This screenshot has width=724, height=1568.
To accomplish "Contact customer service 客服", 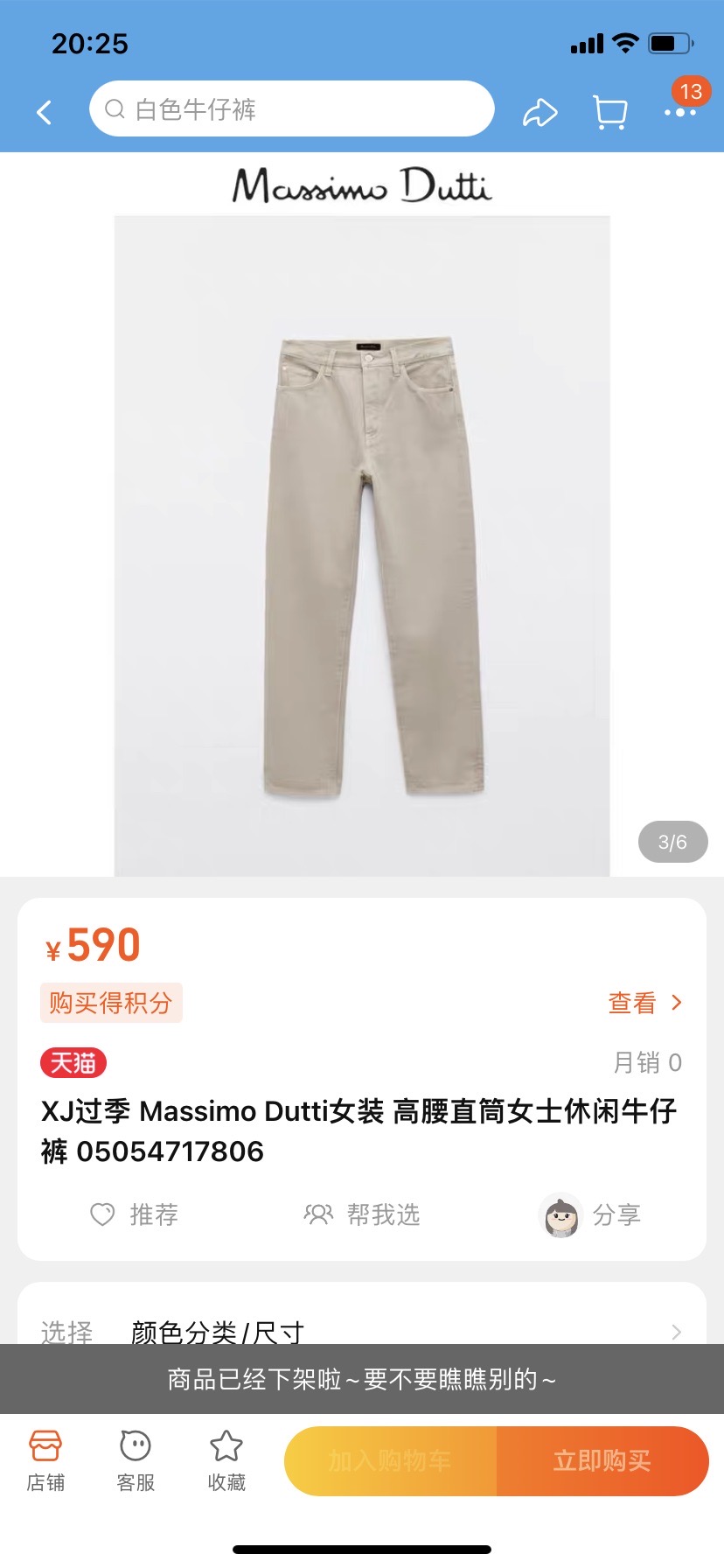I will (136, 1460).
